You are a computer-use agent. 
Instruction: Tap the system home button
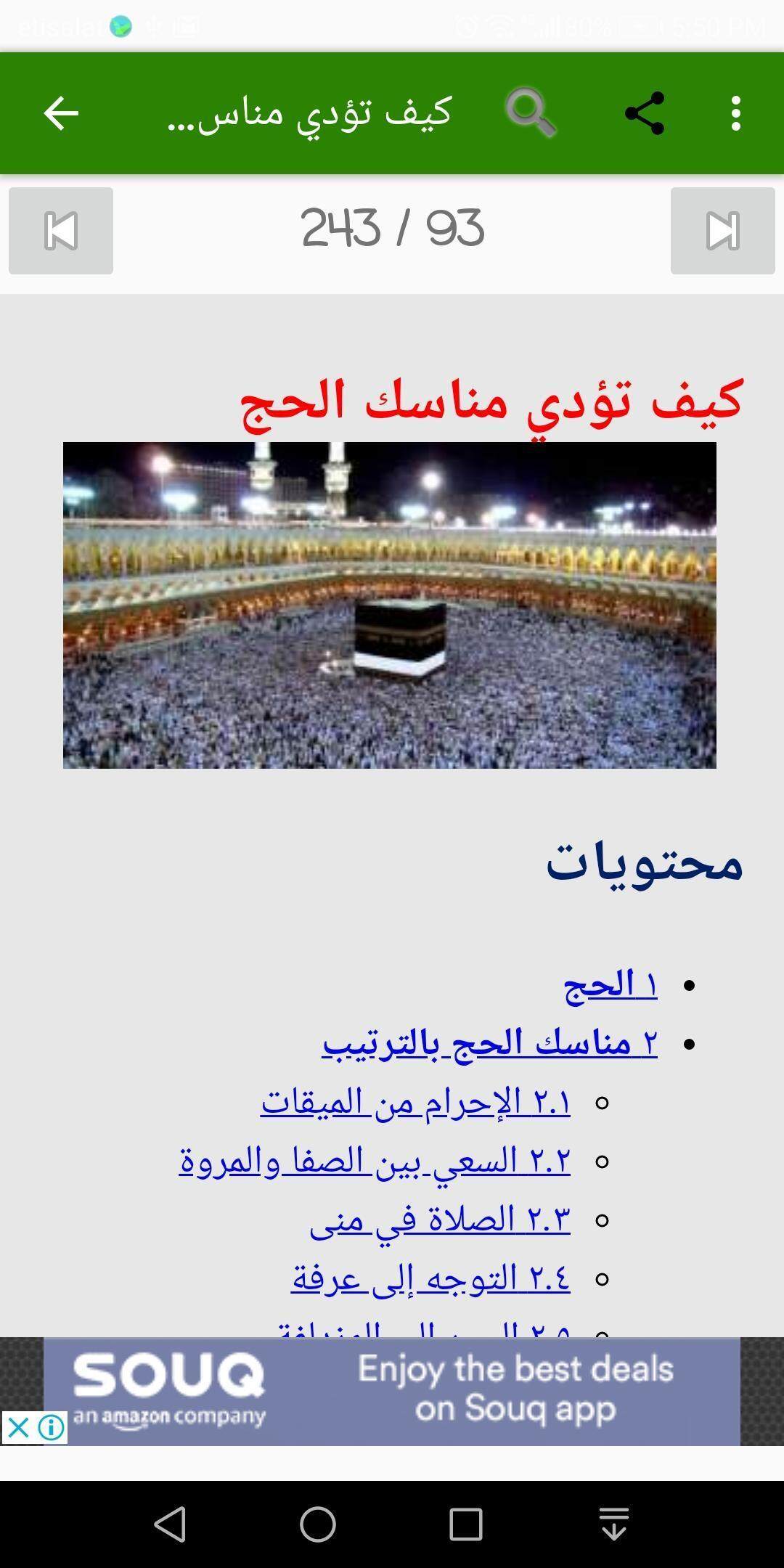pos(318,1524)
